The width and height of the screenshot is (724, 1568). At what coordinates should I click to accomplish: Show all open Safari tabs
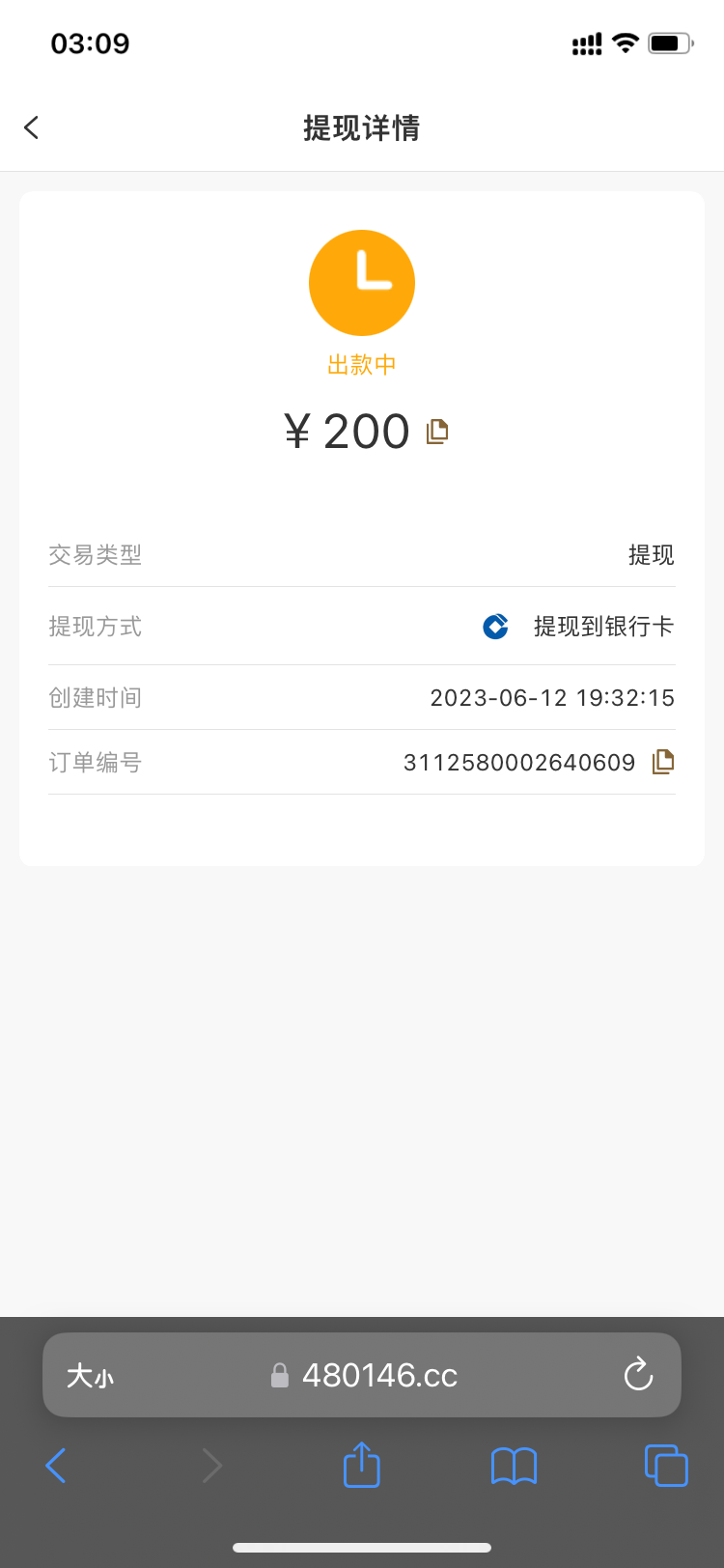666,1466
